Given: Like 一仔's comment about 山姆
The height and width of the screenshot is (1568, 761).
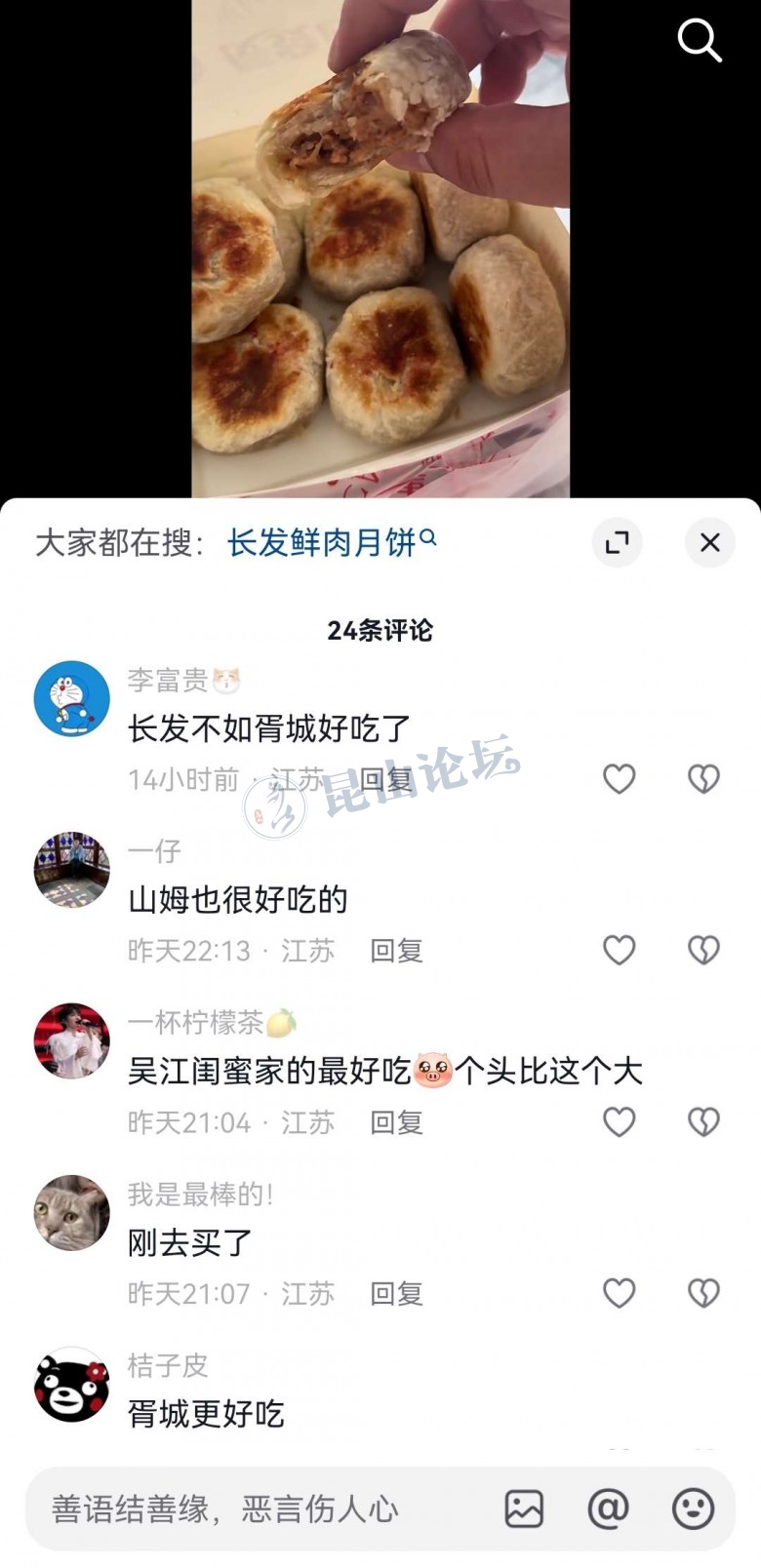Looking at the screenshot, I should pyautogui.click(x=619, y=951).
